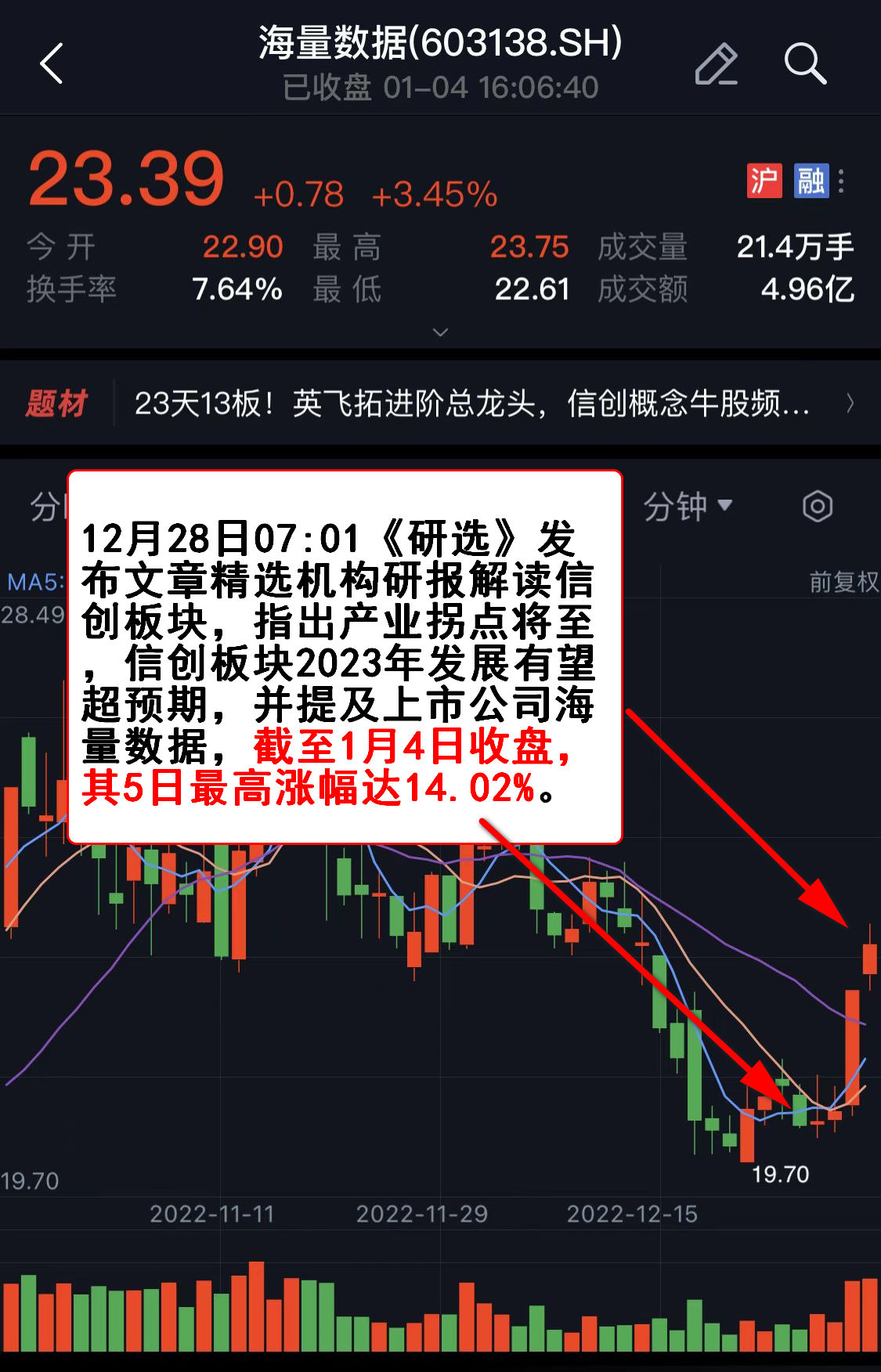Expand more quote details chevron
881x1372 pixels.
[440, 332]
